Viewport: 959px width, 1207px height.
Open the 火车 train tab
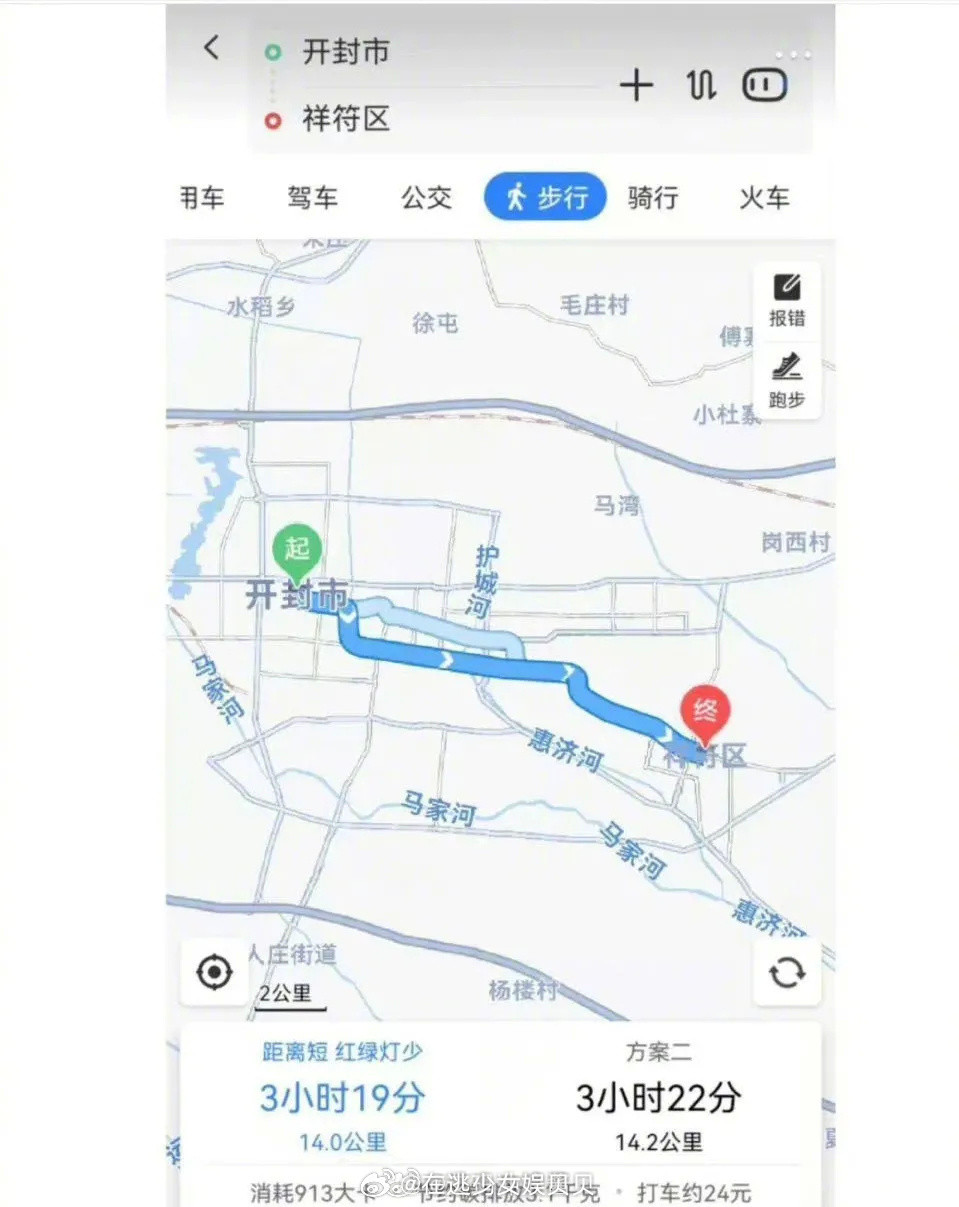764,198
